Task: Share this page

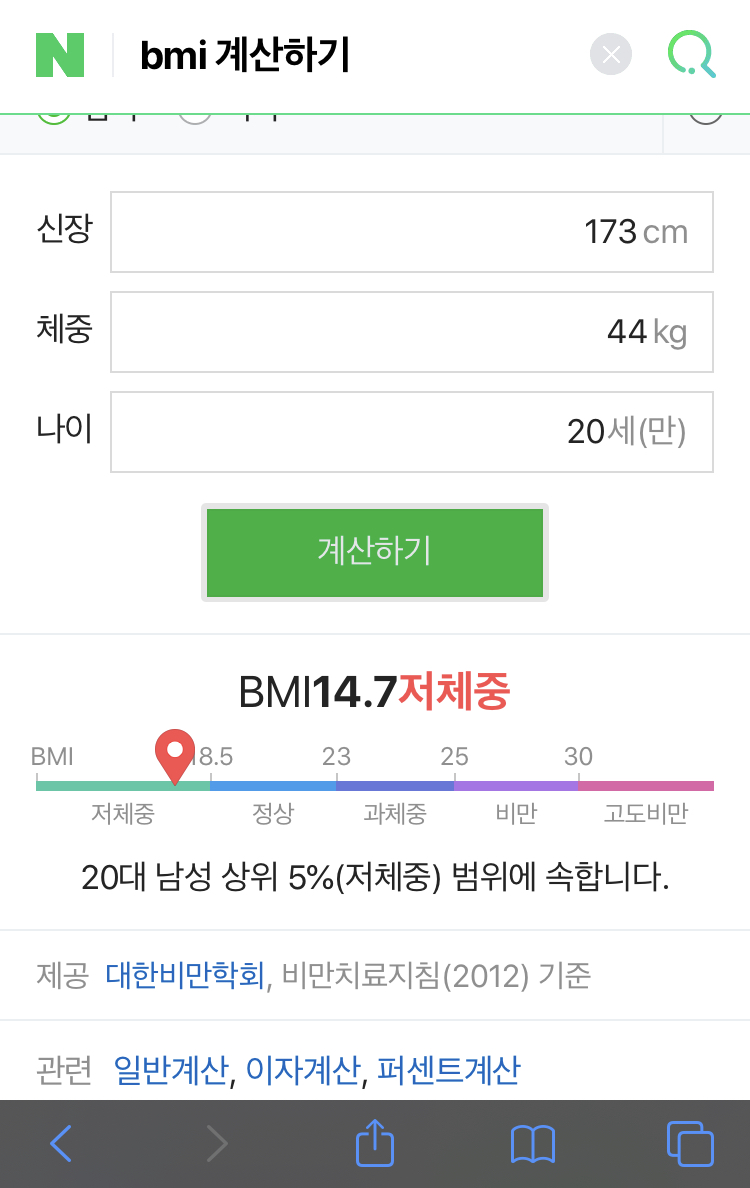Action: point(375,1143)
